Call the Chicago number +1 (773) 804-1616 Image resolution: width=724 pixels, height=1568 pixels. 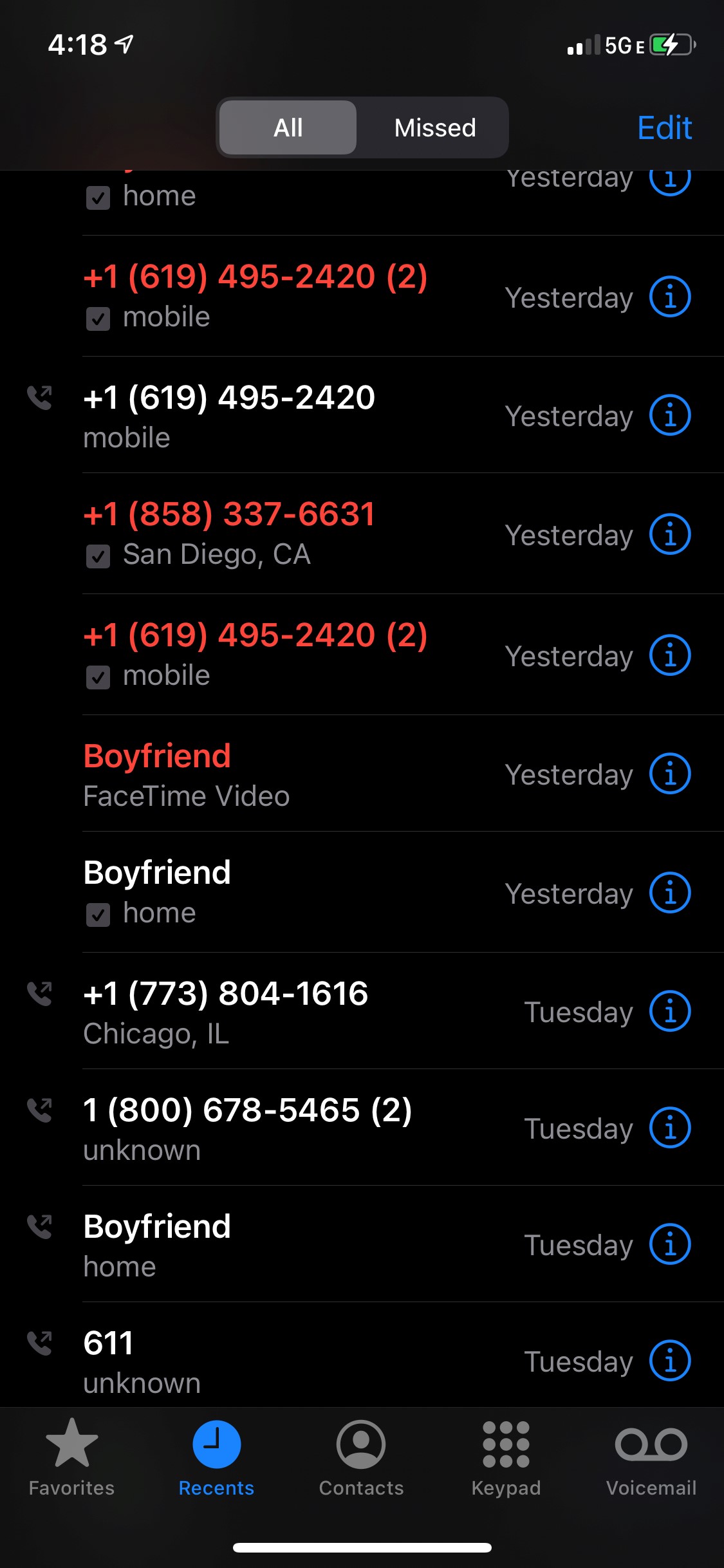click(225, 1011)
